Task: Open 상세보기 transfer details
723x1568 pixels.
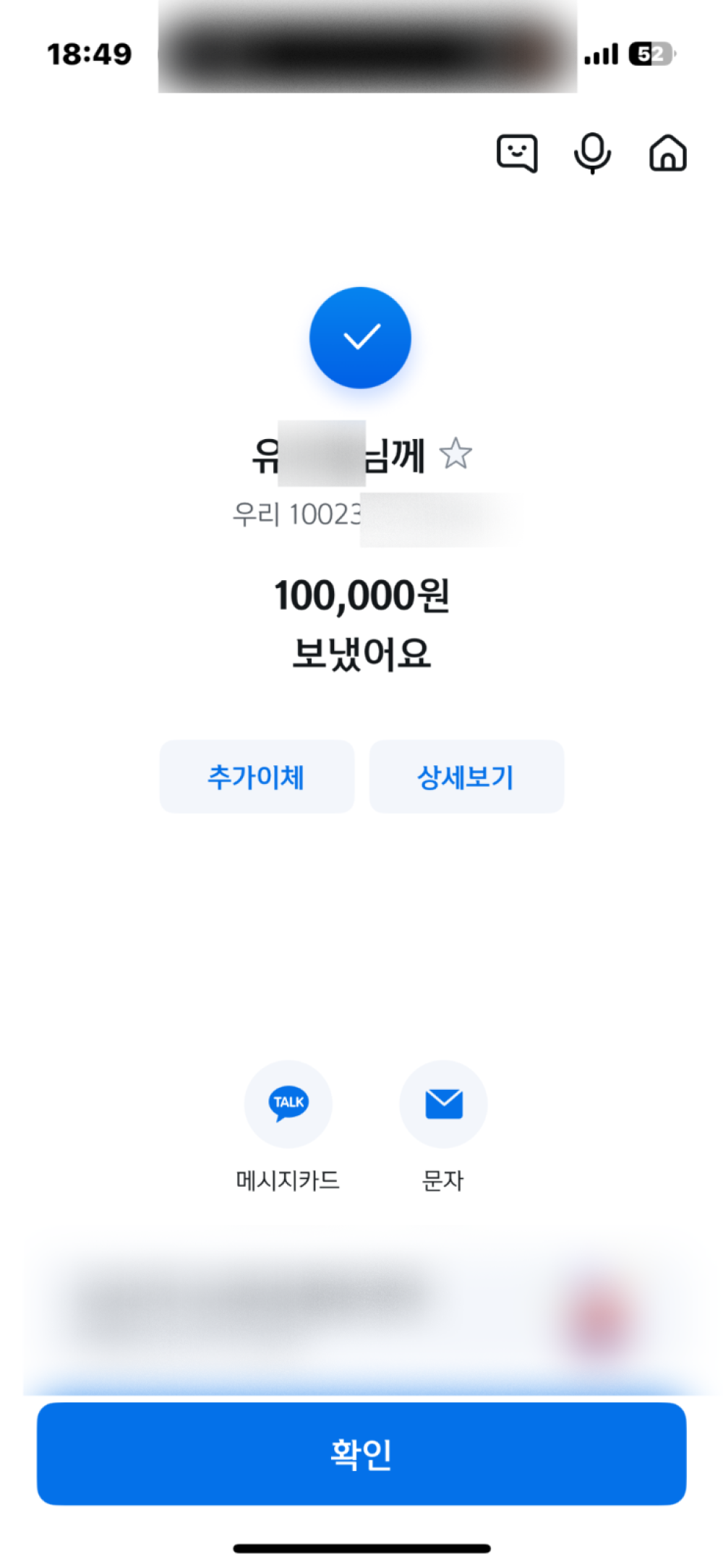Action: [466, 777]
